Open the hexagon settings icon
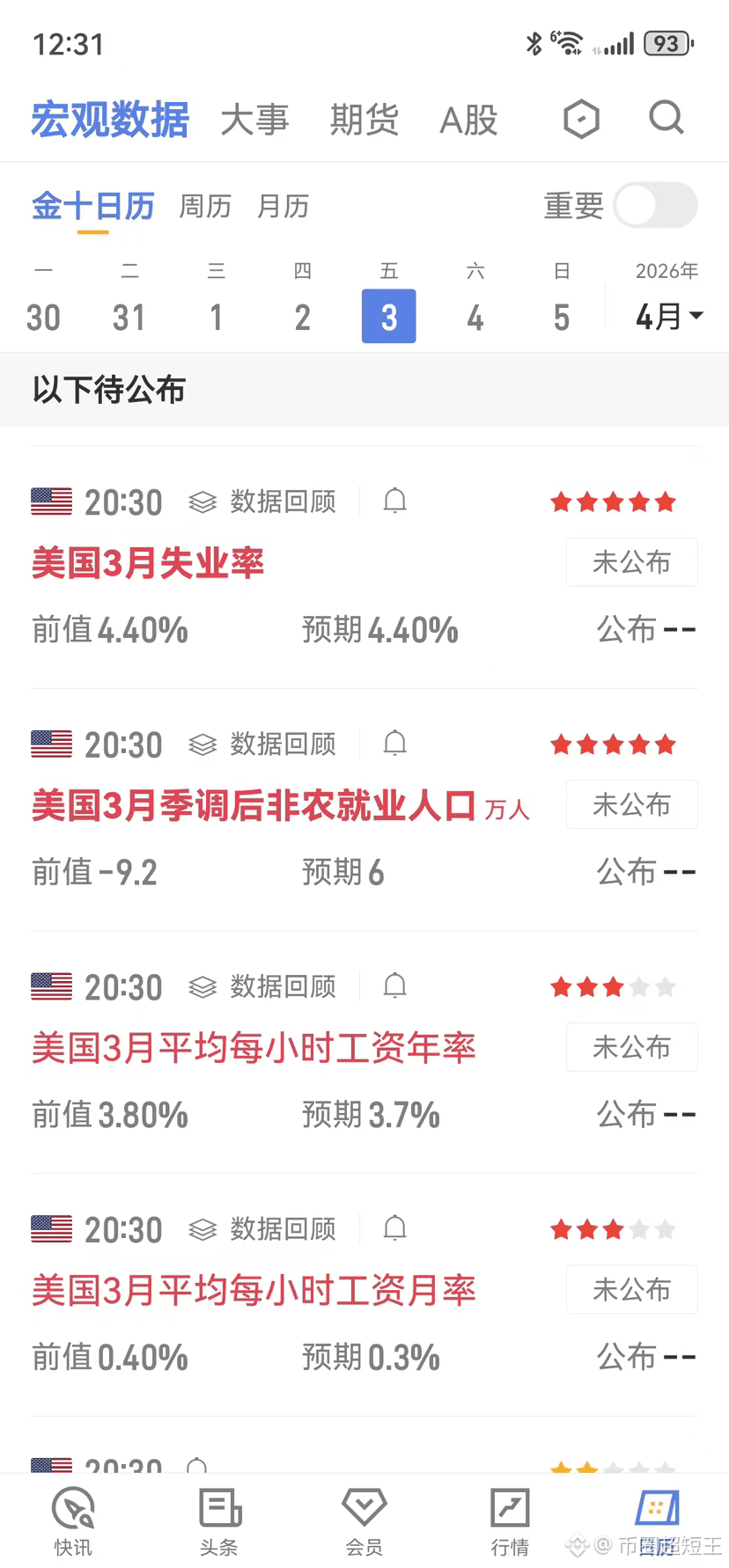 581,119
